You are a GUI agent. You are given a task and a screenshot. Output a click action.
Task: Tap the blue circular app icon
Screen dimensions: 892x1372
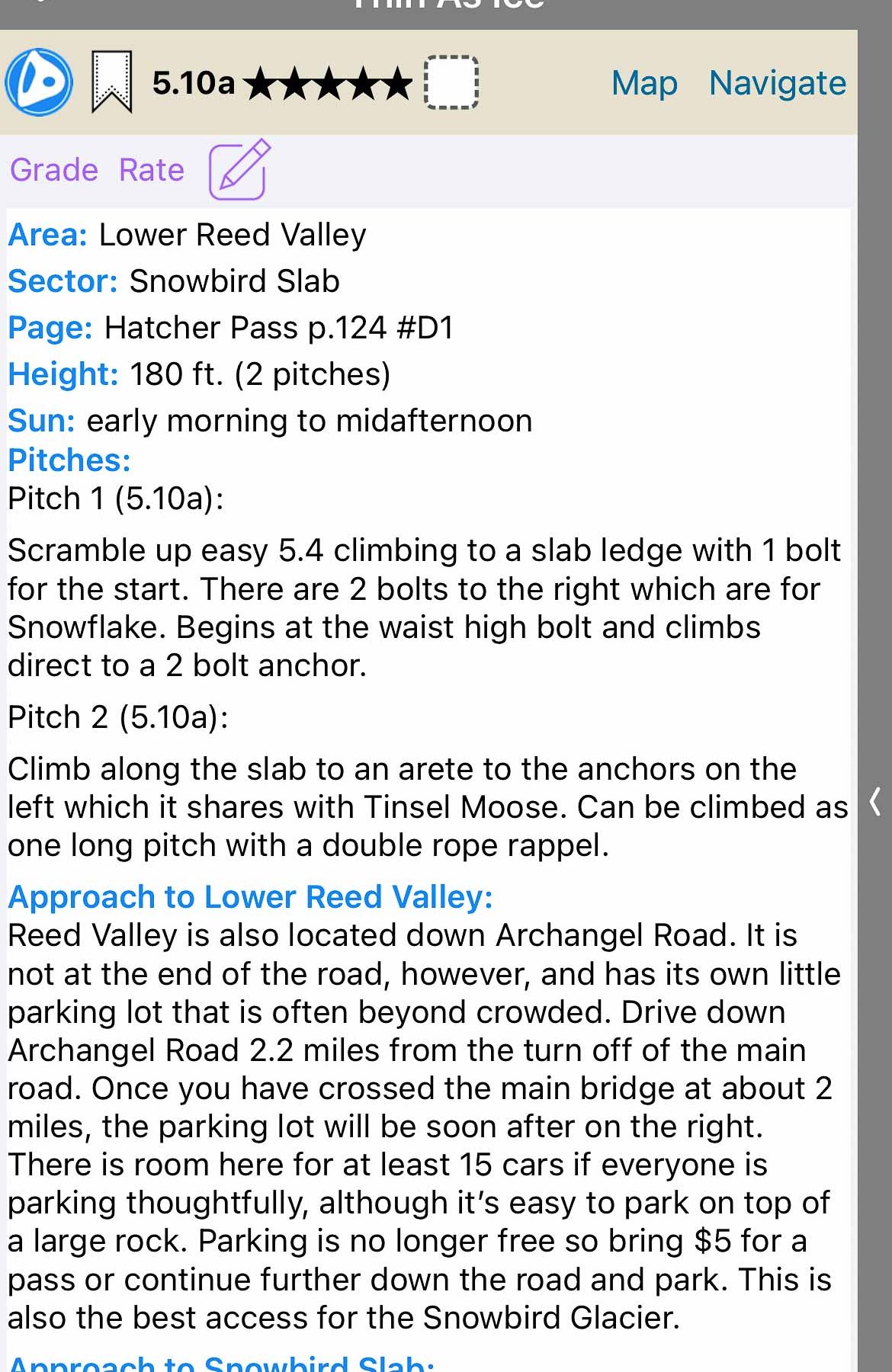[39, 82]
